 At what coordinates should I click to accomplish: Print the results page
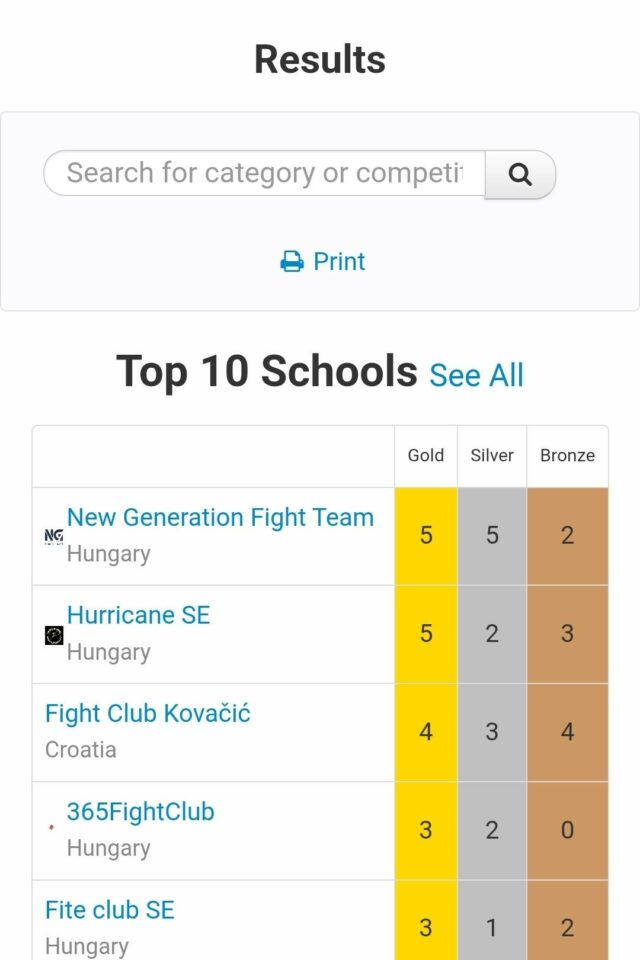323,261
